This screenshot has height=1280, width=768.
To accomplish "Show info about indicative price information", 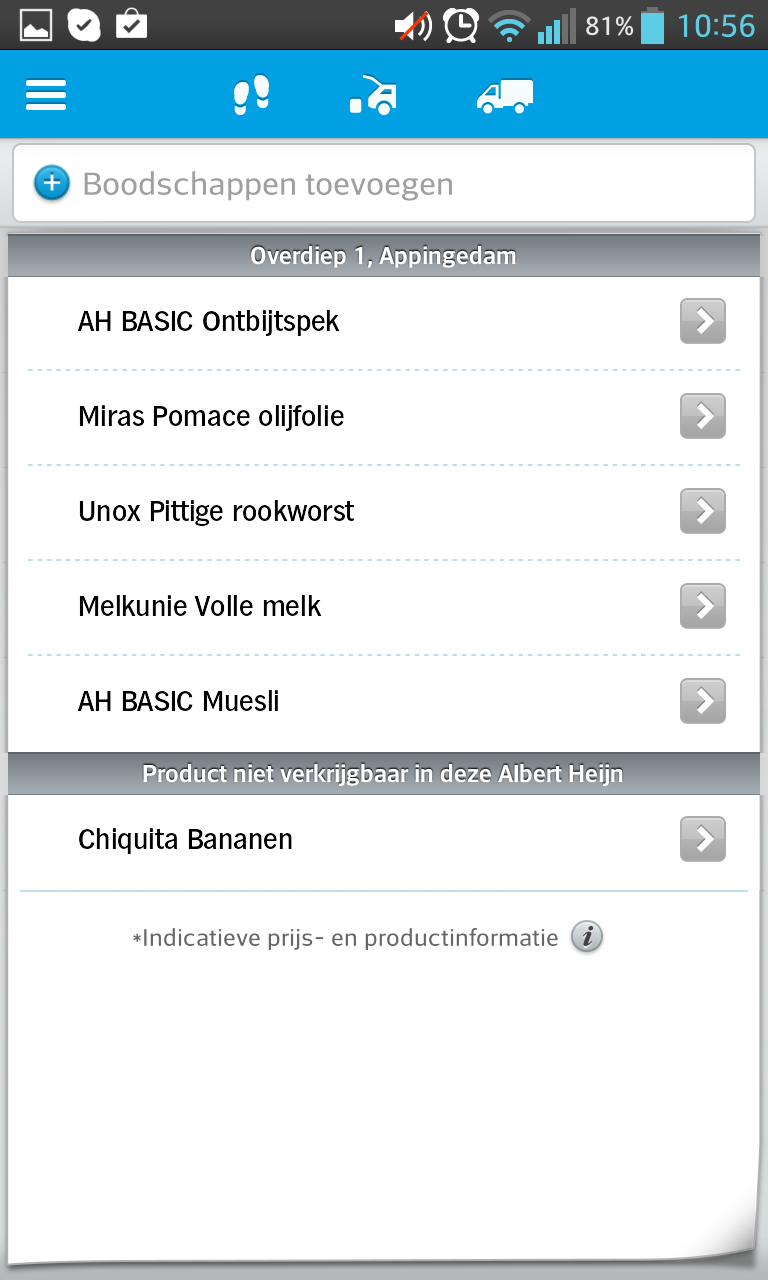I will (588, 938).
